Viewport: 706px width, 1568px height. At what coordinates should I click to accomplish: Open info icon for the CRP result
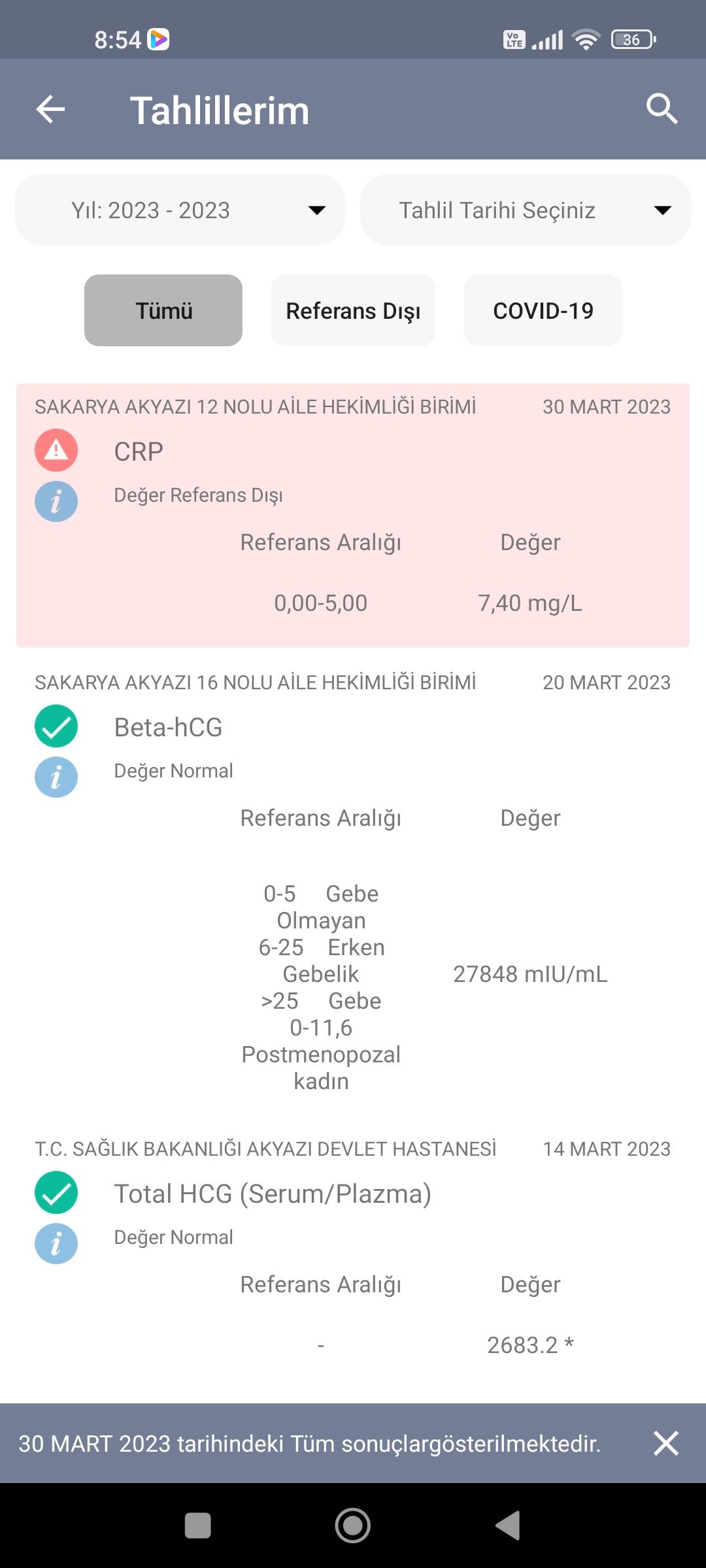[x=56, y=502]
